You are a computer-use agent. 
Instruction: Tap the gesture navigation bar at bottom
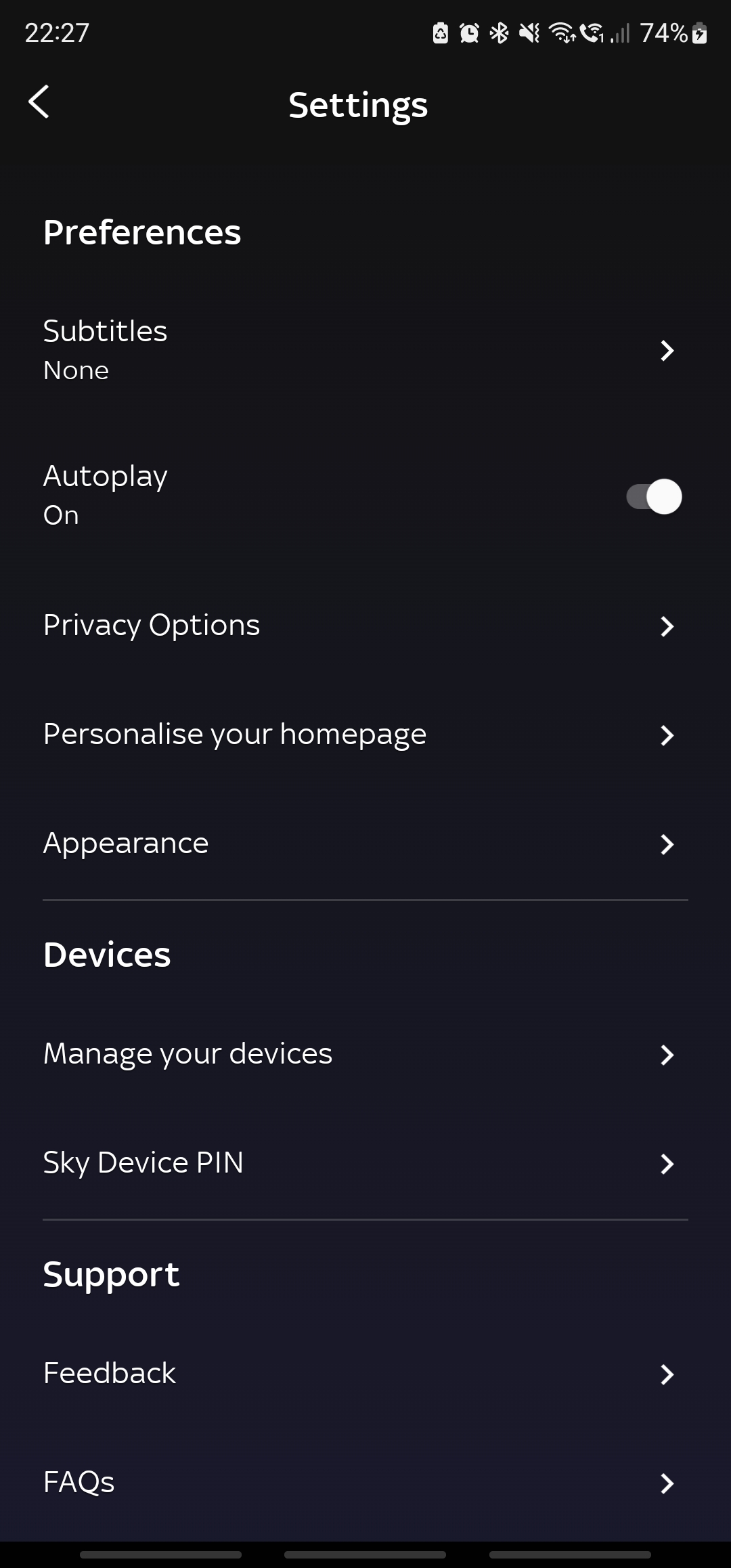(365, 1554)
